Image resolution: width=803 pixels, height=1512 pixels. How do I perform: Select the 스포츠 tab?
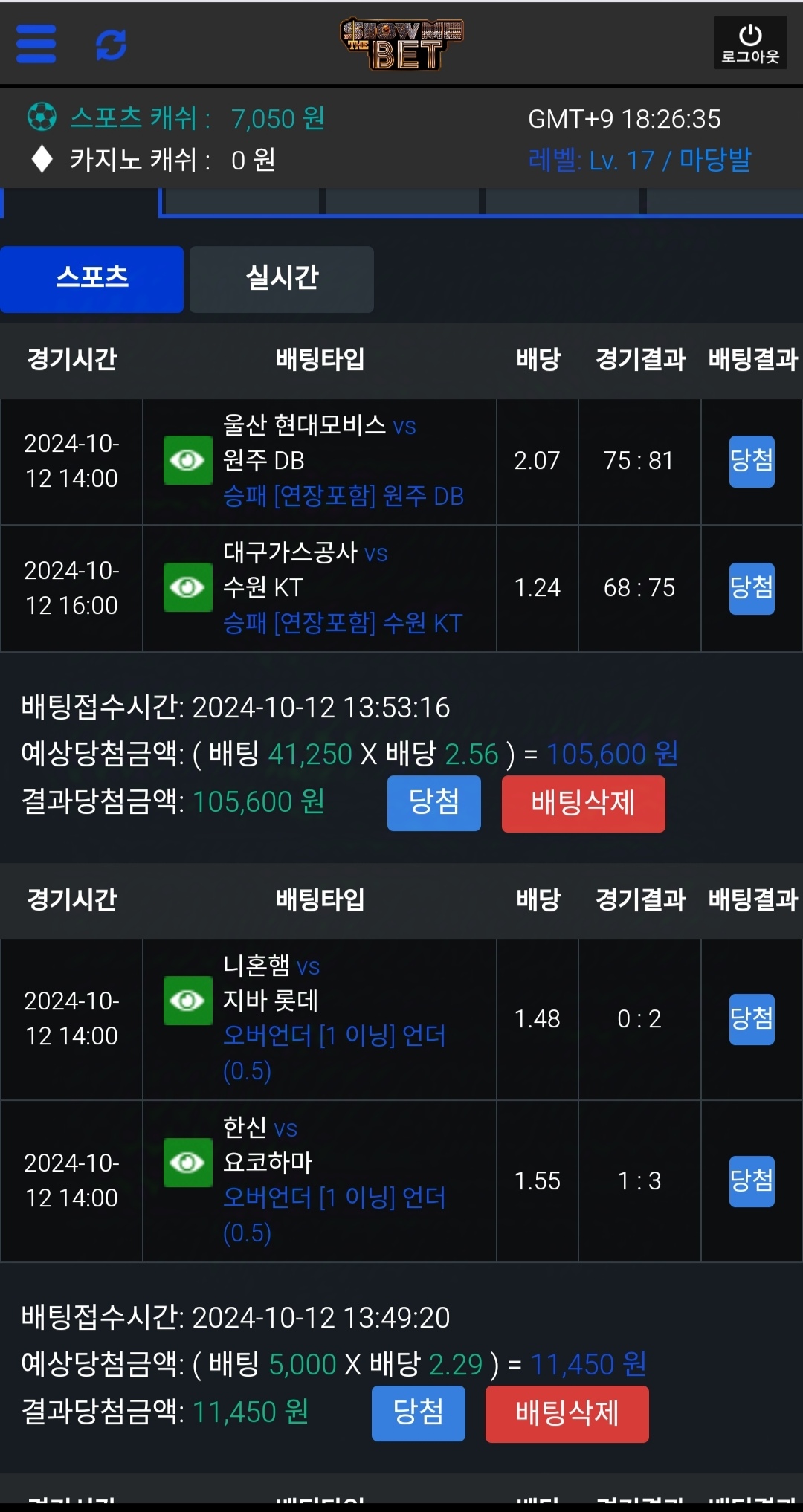click(91, 279)
